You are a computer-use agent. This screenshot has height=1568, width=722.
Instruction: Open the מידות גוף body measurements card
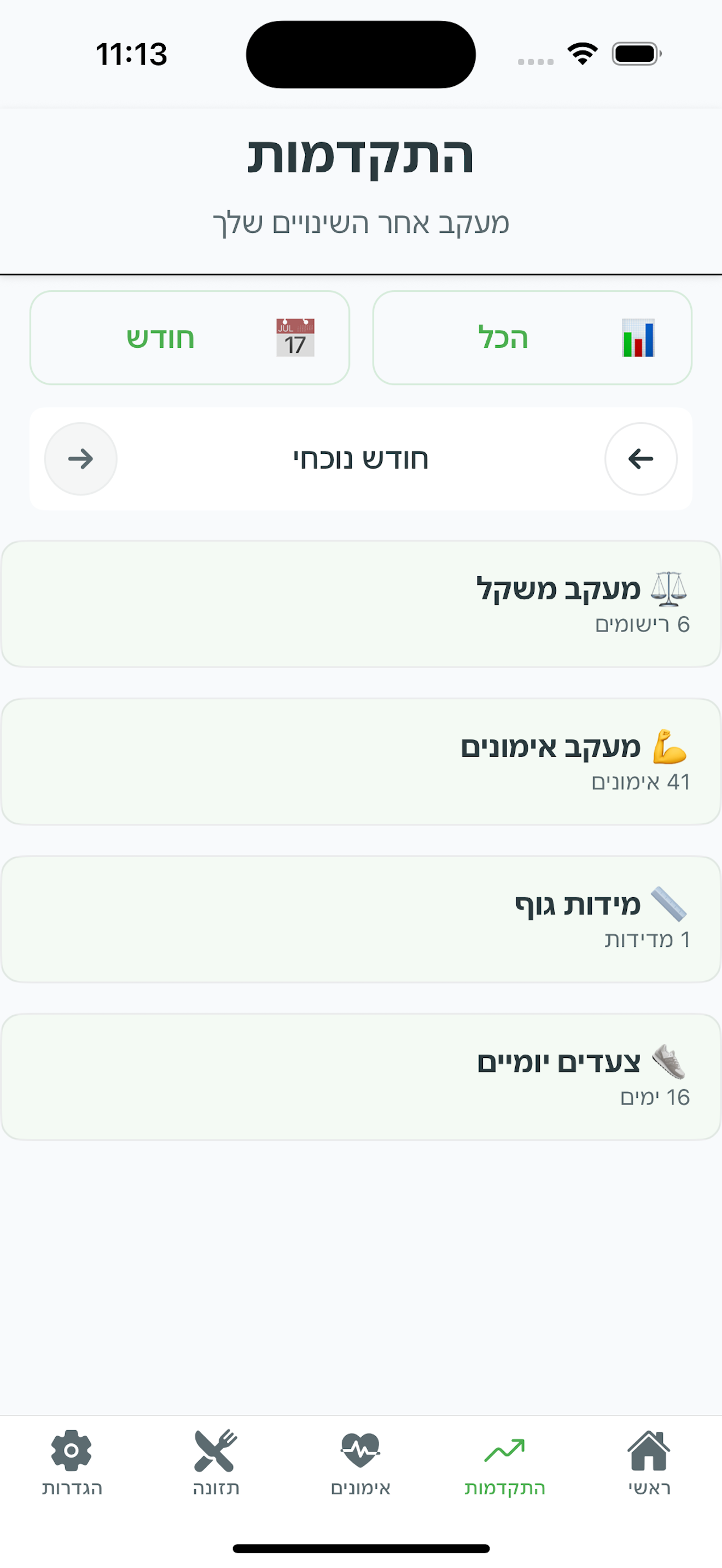[x=361, y=919]
